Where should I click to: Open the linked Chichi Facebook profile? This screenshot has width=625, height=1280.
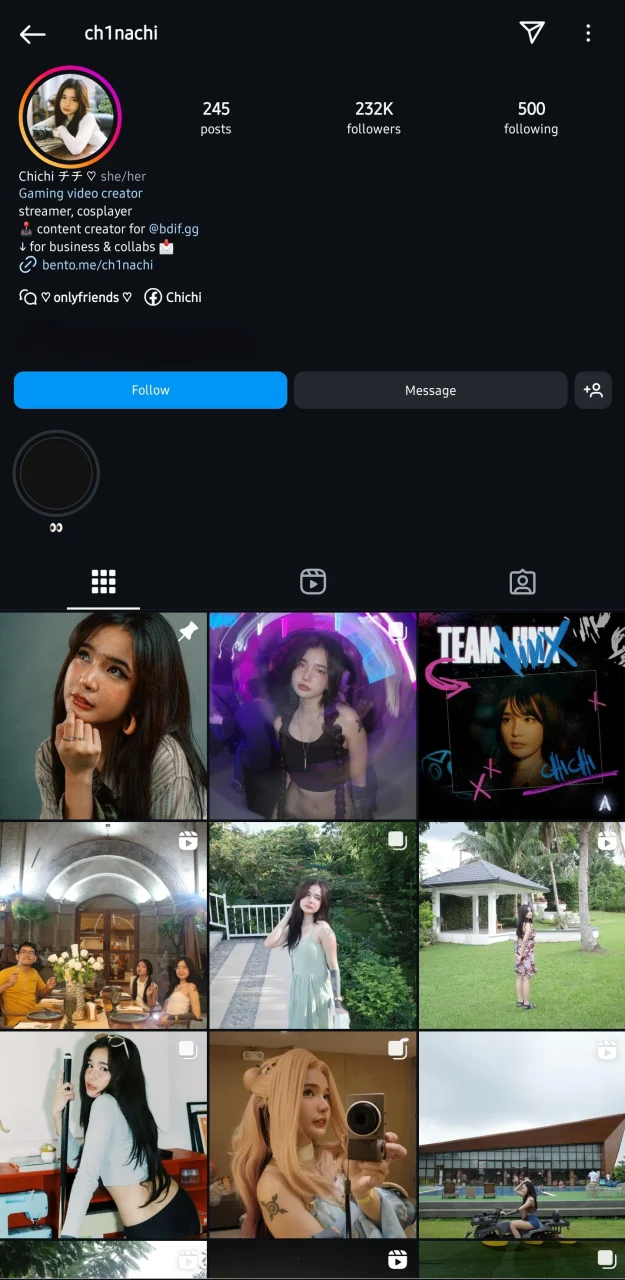(173, 297)
